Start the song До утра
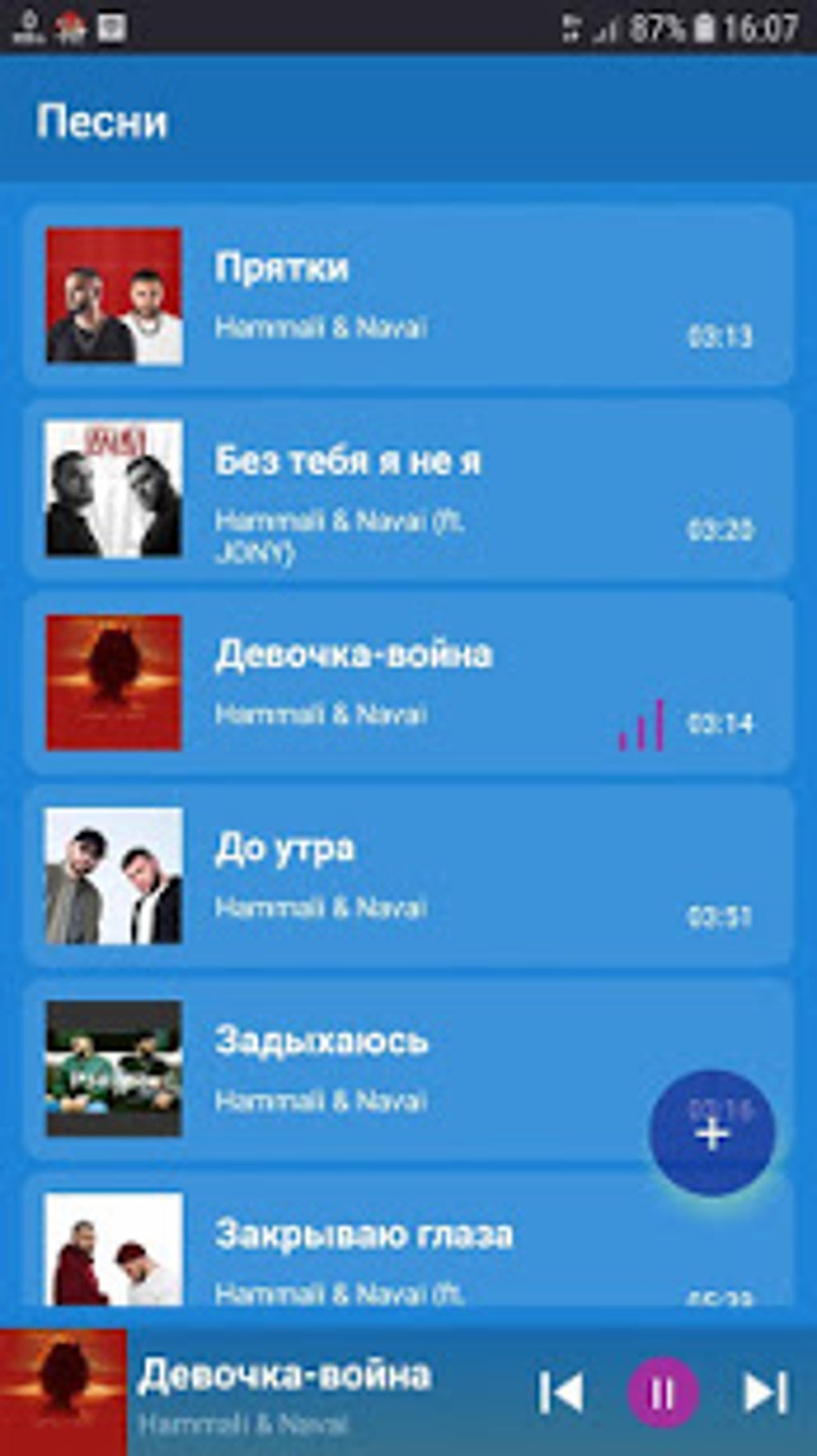 (408, 876)
